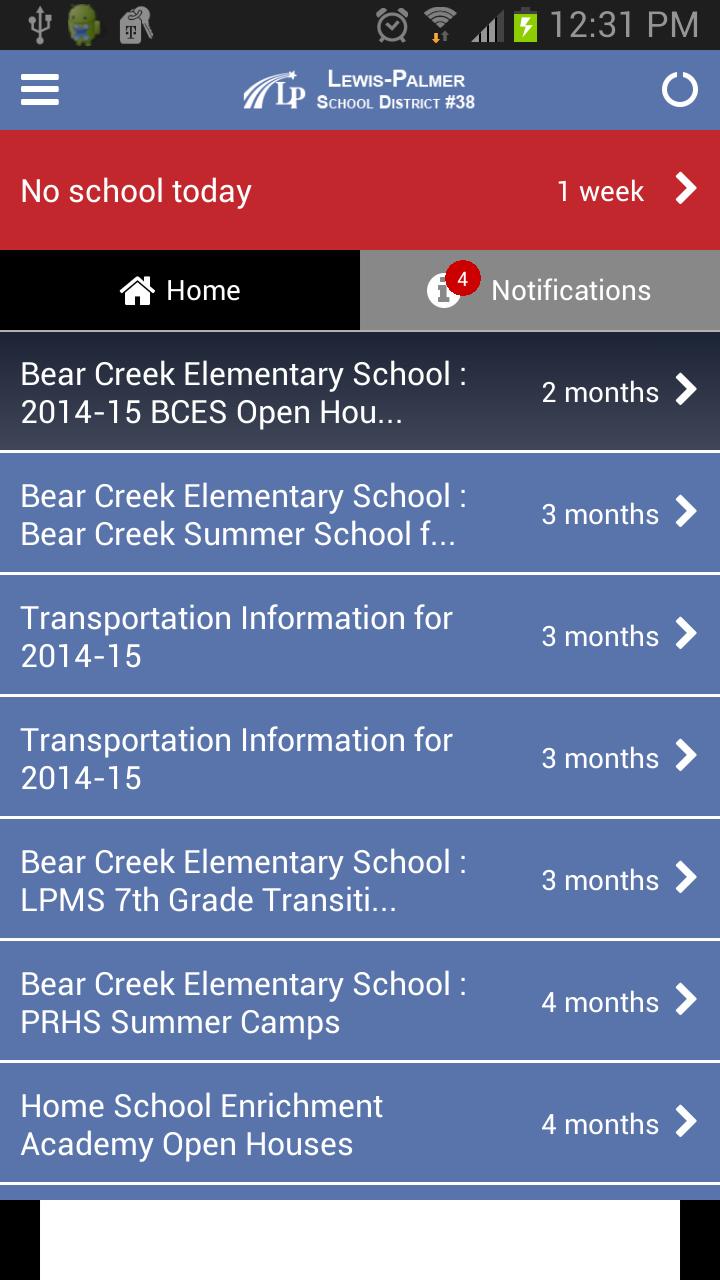Tap the home icon on the Home tab
Screen dimensions: 720x1280
137,290
